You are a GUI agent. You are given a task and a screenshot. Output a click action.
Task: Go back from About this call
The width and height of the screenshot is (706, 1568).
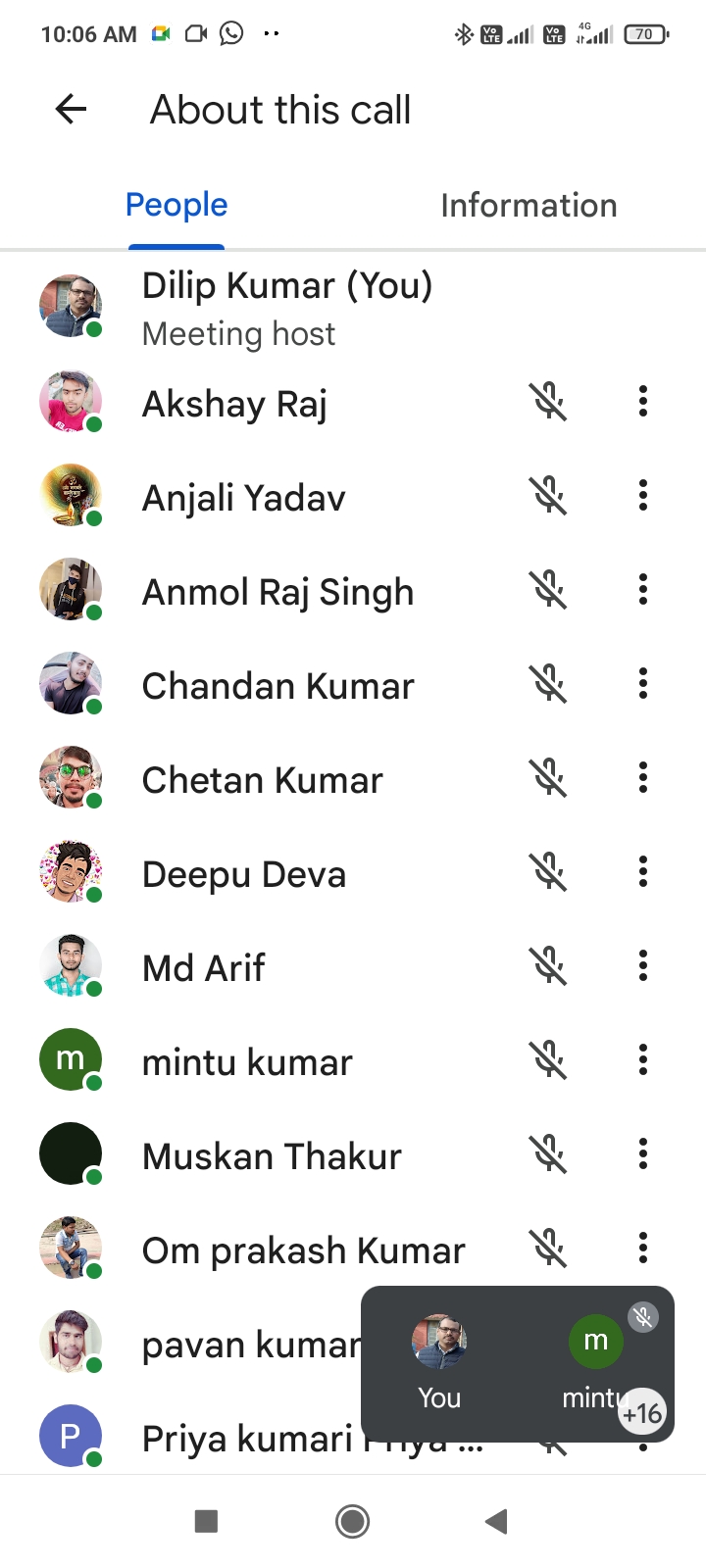coord(71,110)
